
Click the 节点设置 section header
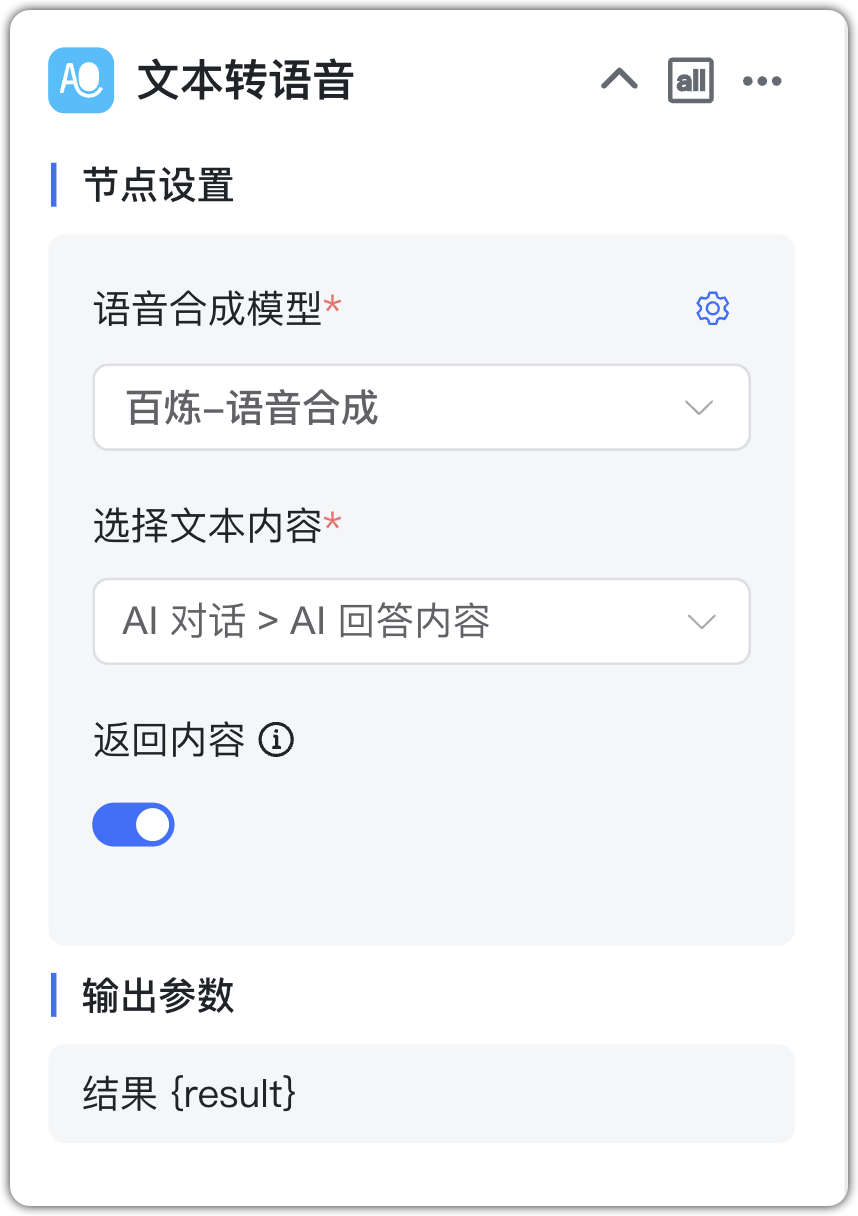click(x=157, y=186)
